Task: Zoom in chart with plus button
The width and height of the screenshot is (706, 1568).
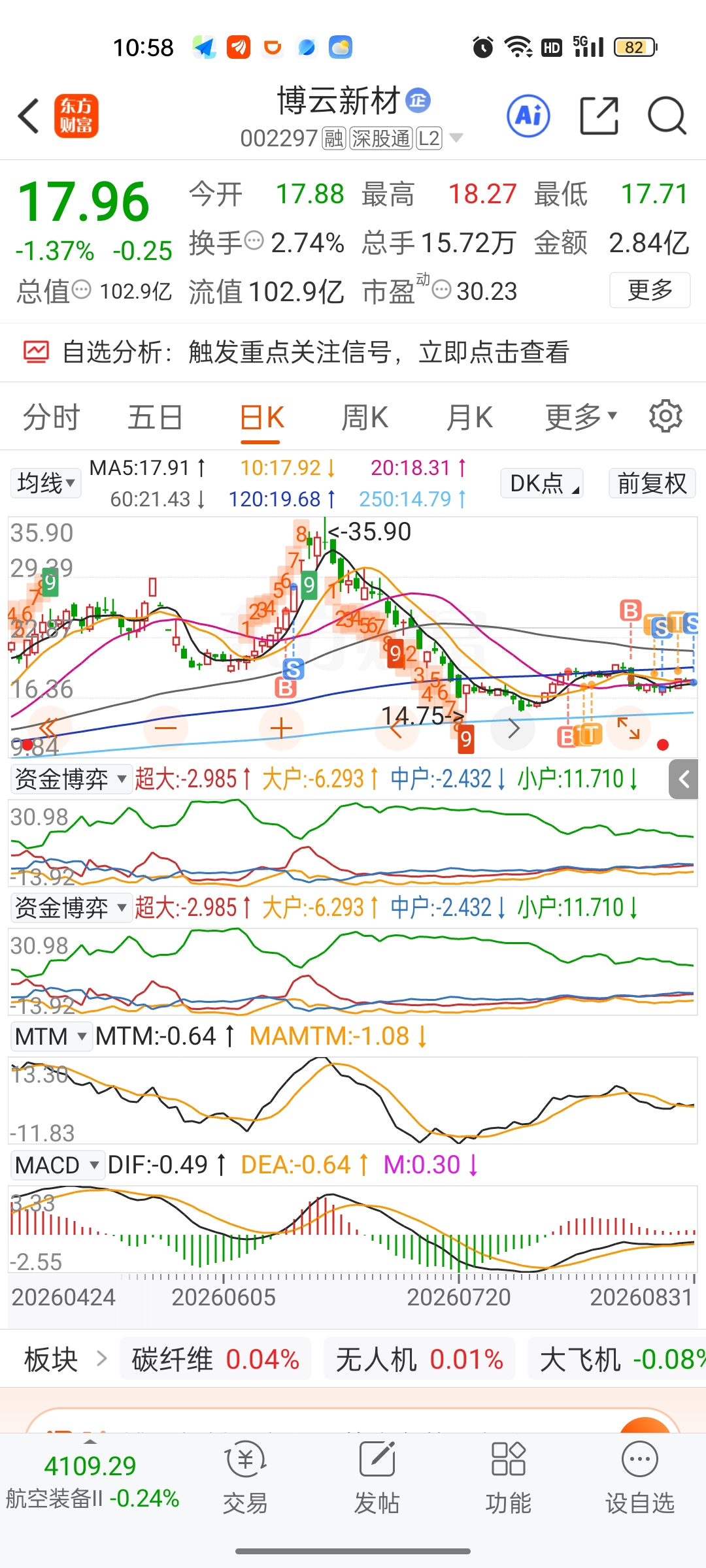Action: (x=281, y=728)
